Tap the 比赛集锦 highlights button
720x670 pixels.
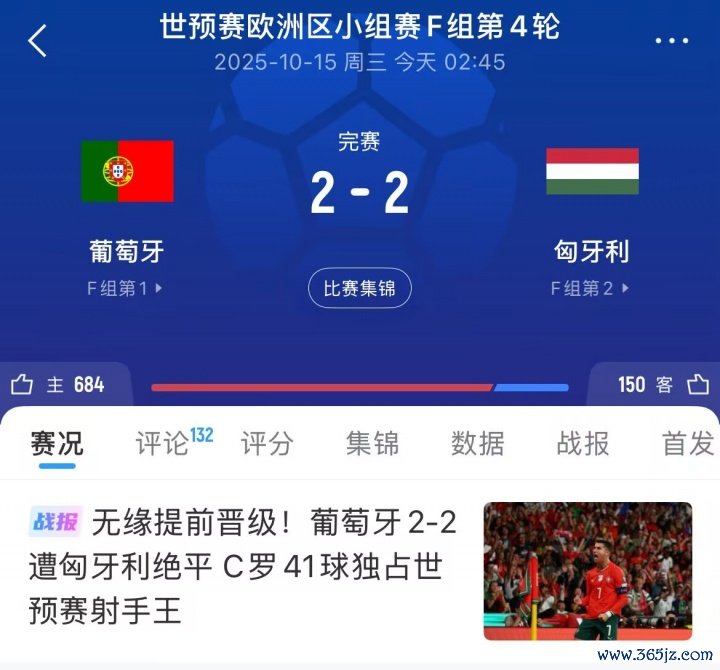coord(359,289)
